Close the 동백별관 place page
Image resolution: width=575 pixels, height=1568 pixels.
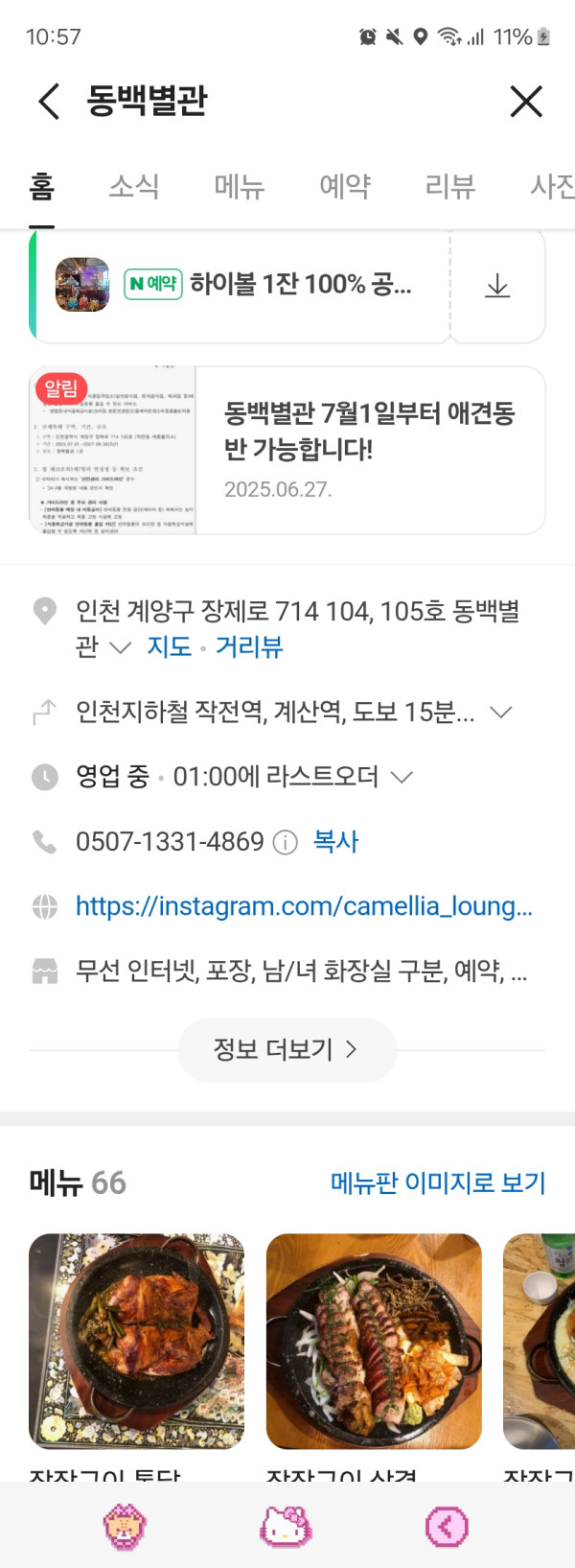[526, 101]
